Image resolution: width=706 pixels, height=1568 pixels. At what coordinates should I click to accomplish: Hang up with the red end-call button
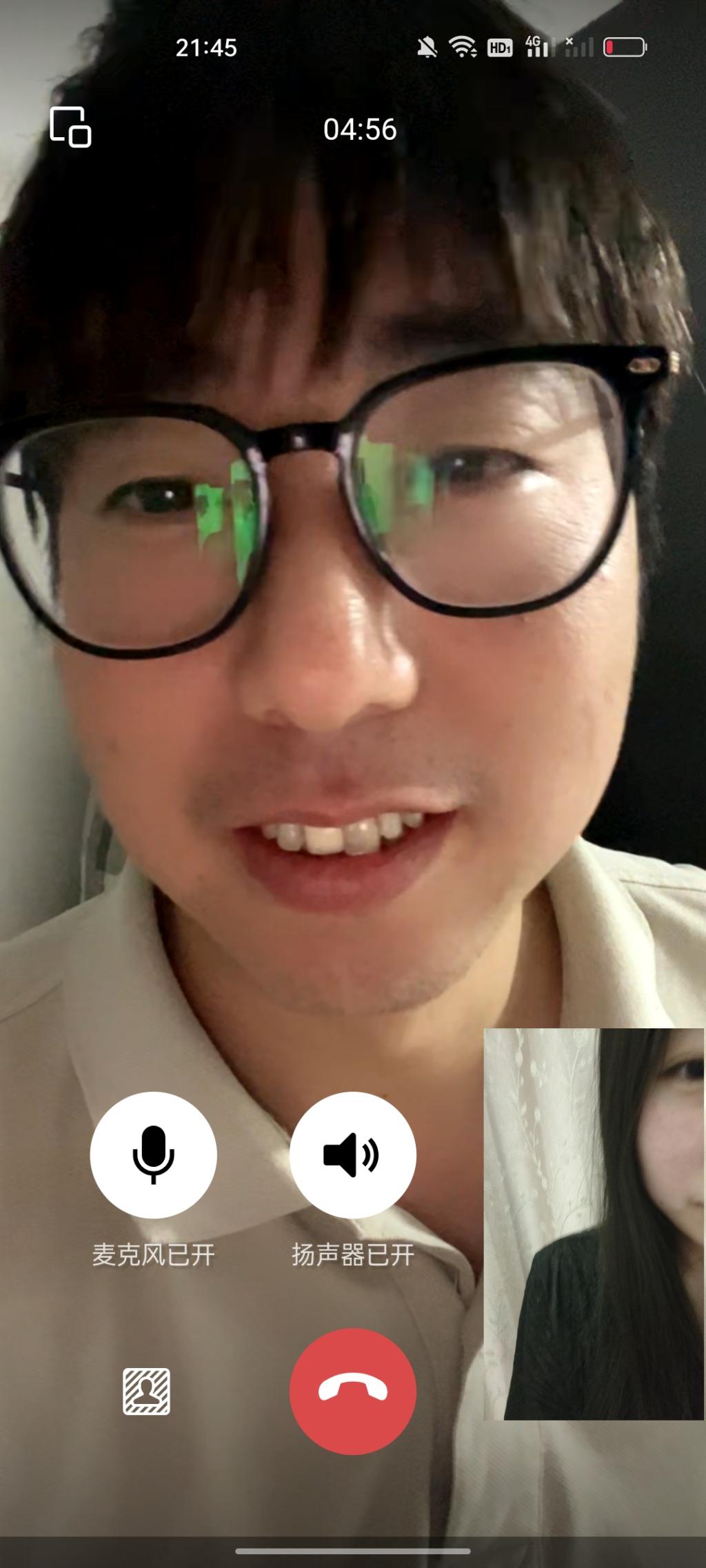352,1391
